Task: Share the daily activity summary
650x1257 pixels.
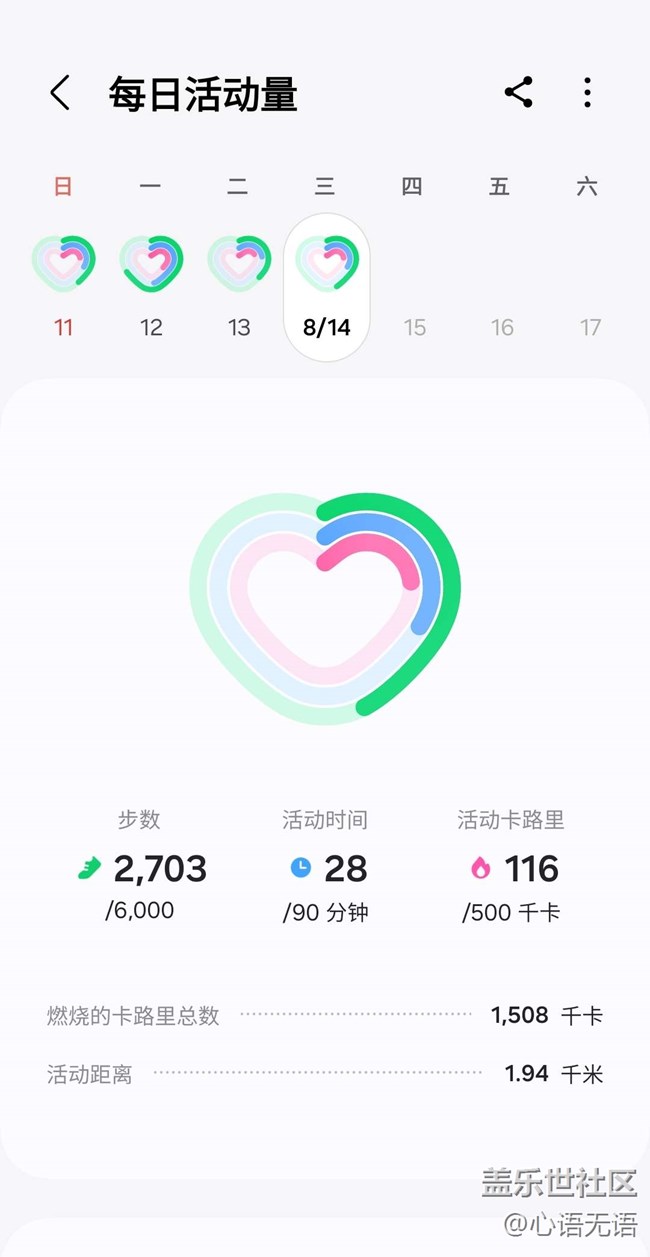Action: pos(518,93)
